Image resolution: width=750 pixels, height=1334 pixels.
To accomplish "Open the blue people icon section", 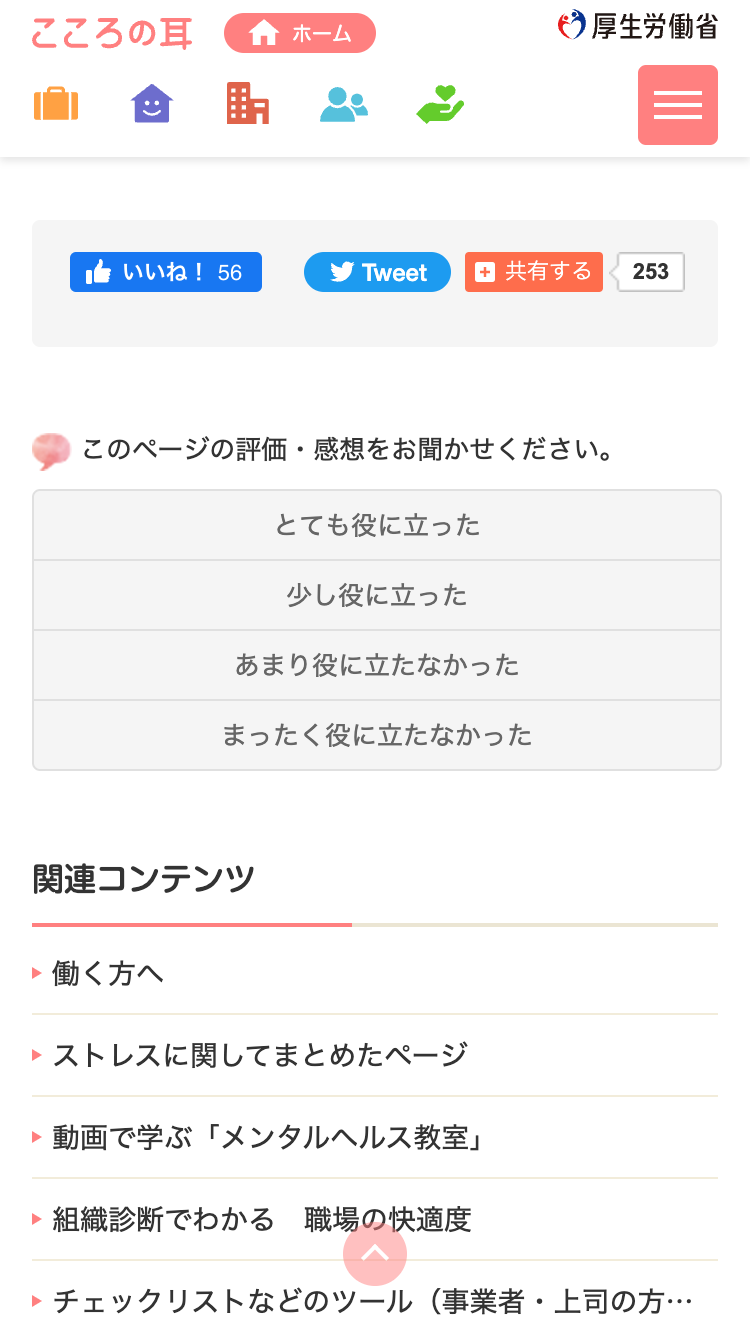I will (x=344, y=105).
